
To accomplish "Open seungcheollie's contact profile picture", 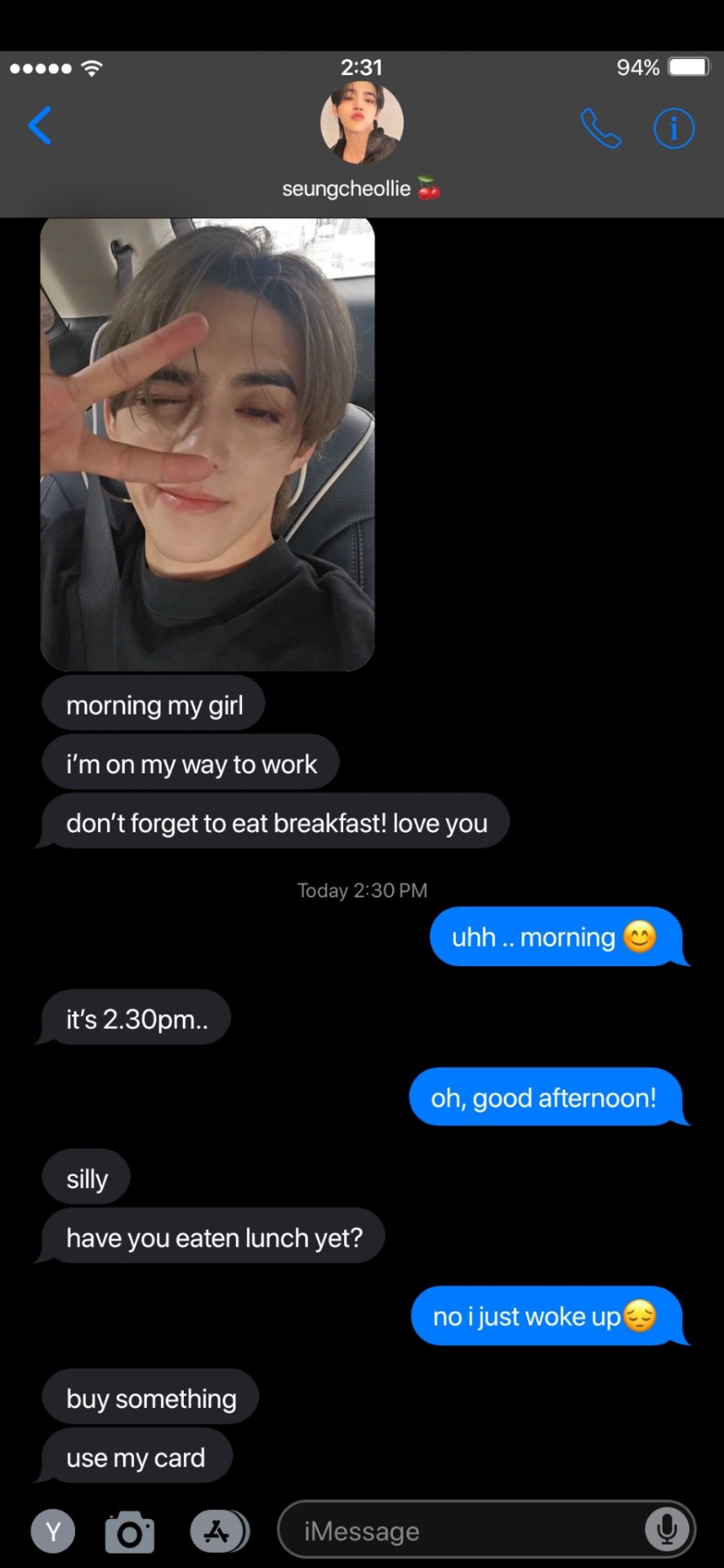I will point(361,123).
